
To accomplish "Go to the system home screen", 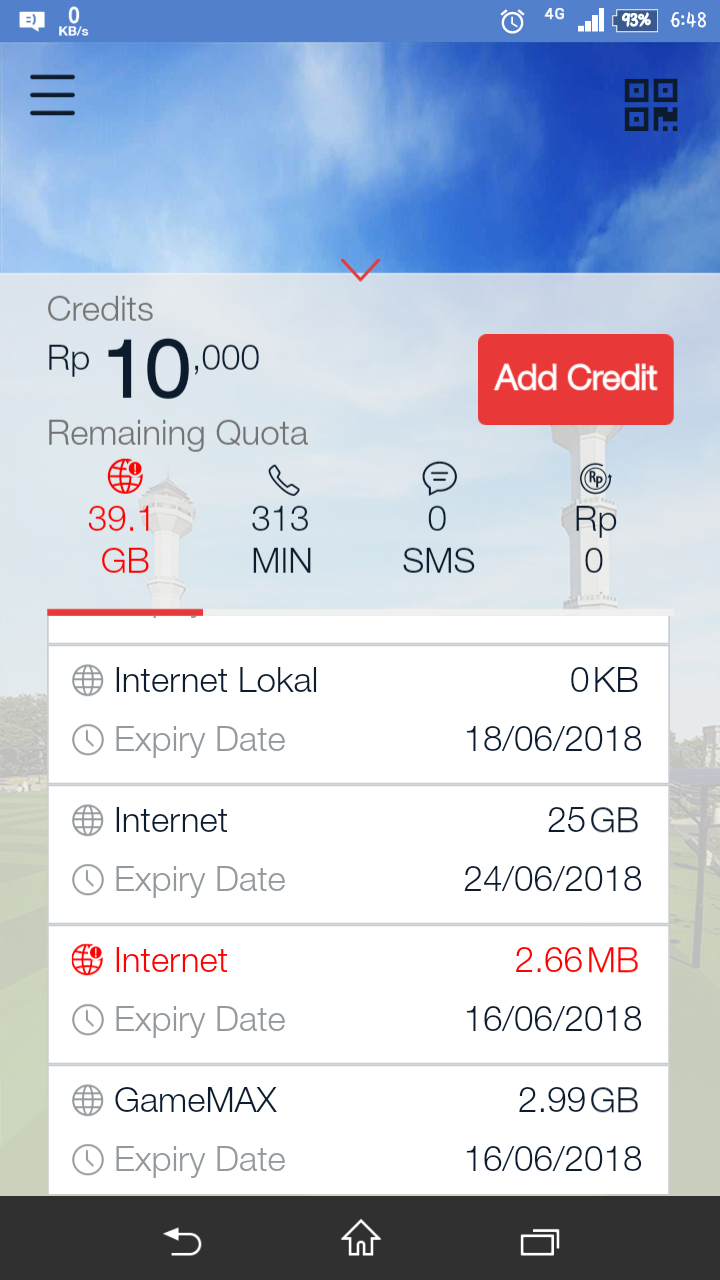I will pos(360,1241).
